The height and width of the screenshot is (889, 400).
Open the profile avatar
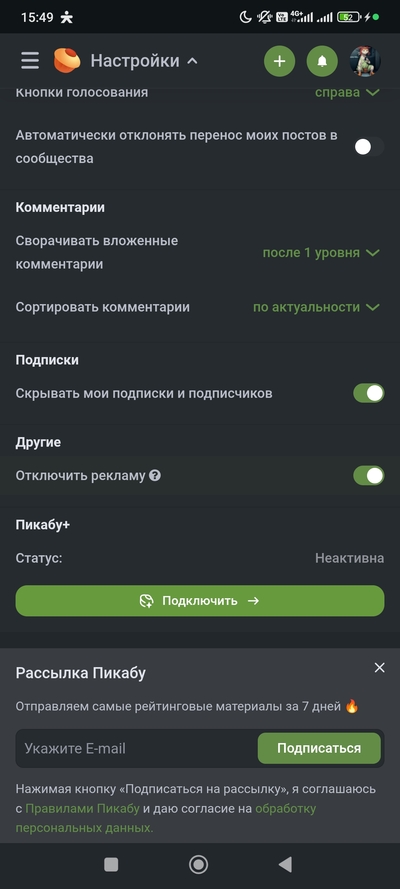(365, 61)
